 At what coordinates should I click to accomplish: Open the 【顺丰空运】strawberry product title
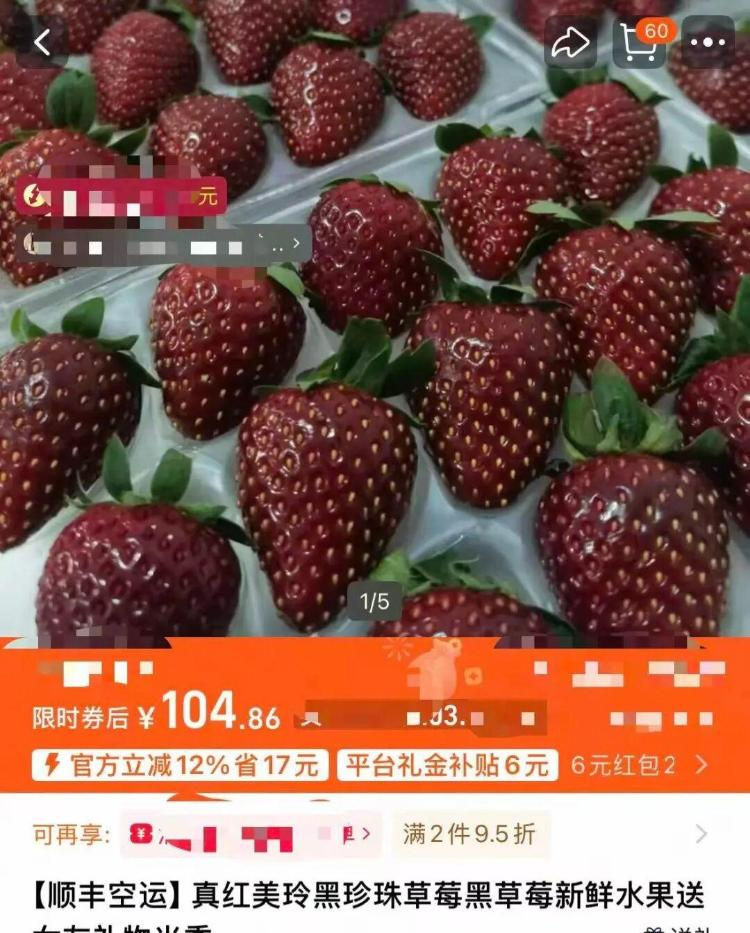point(375,893)
